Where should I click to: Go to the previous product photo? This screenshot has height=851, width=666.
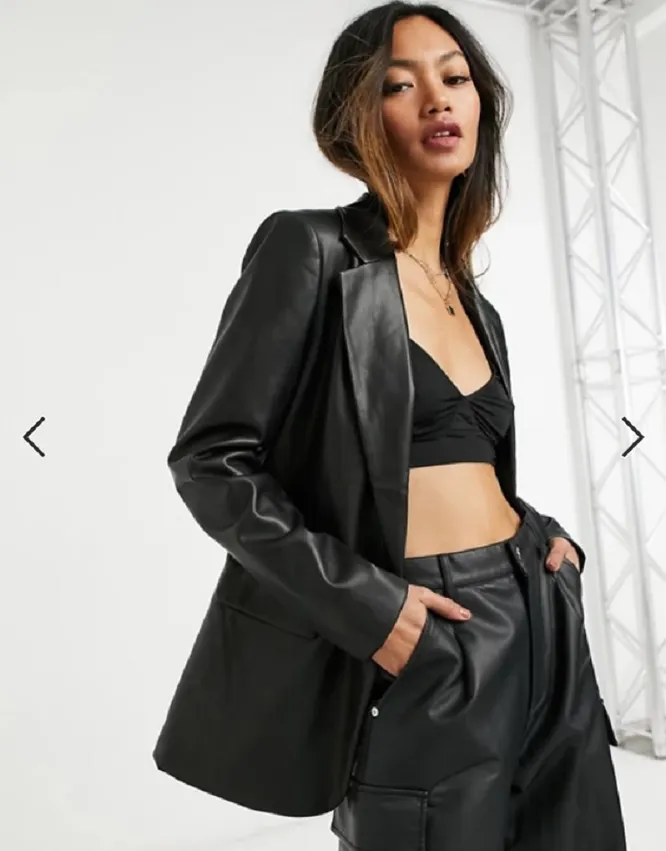point(34,437)
